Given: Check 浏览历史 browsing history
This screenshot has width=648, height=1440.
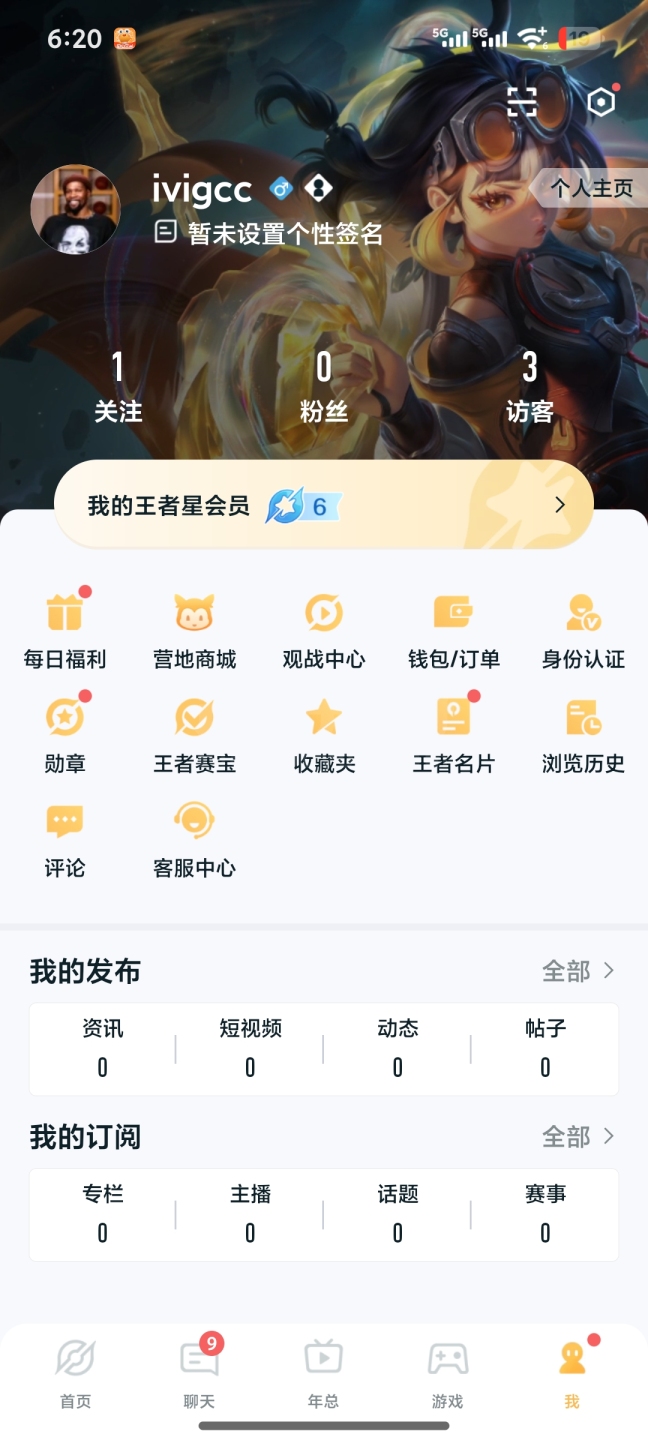Looking at the screenshot, I should tap(583, 735).
